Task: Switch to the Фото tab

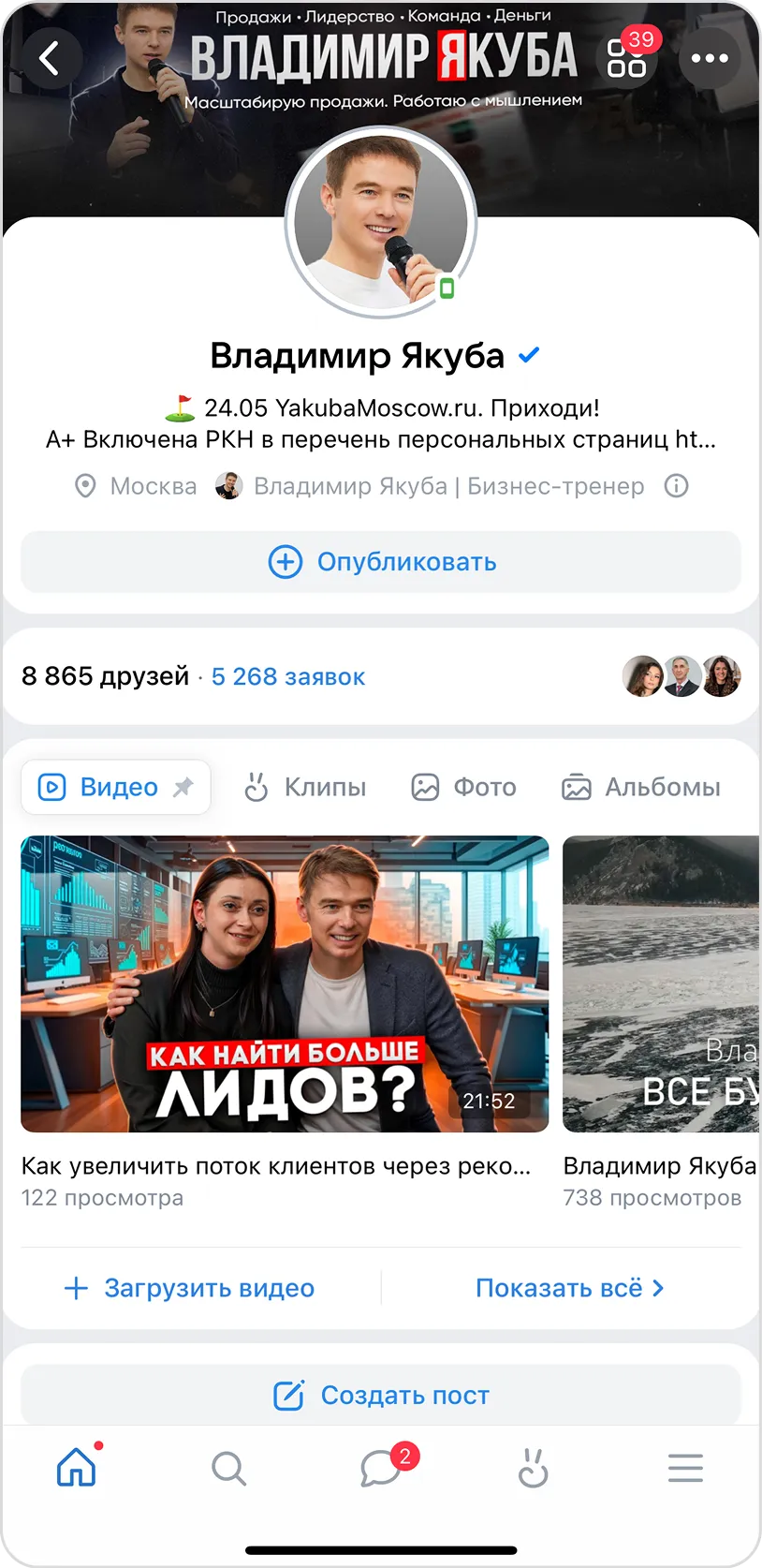Action: point(464,787)
